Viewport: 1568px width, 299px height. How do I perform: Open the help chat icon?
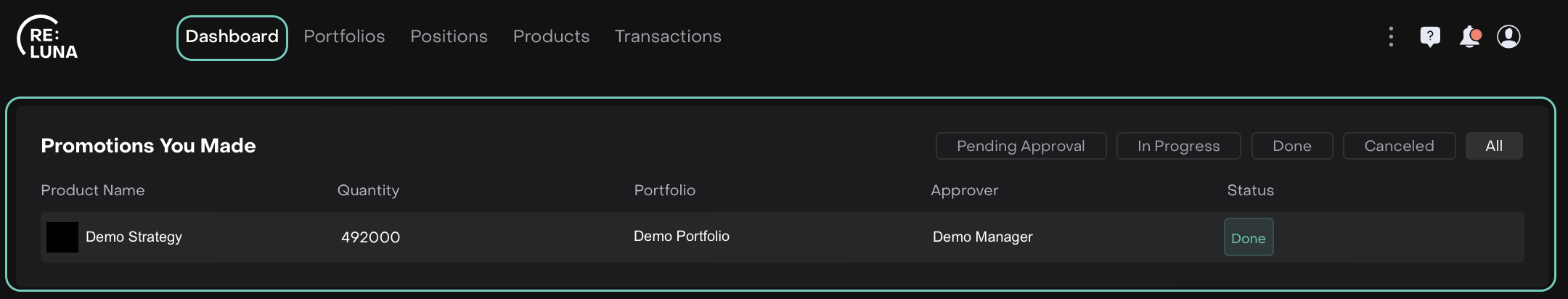[x=1430, y=37]
